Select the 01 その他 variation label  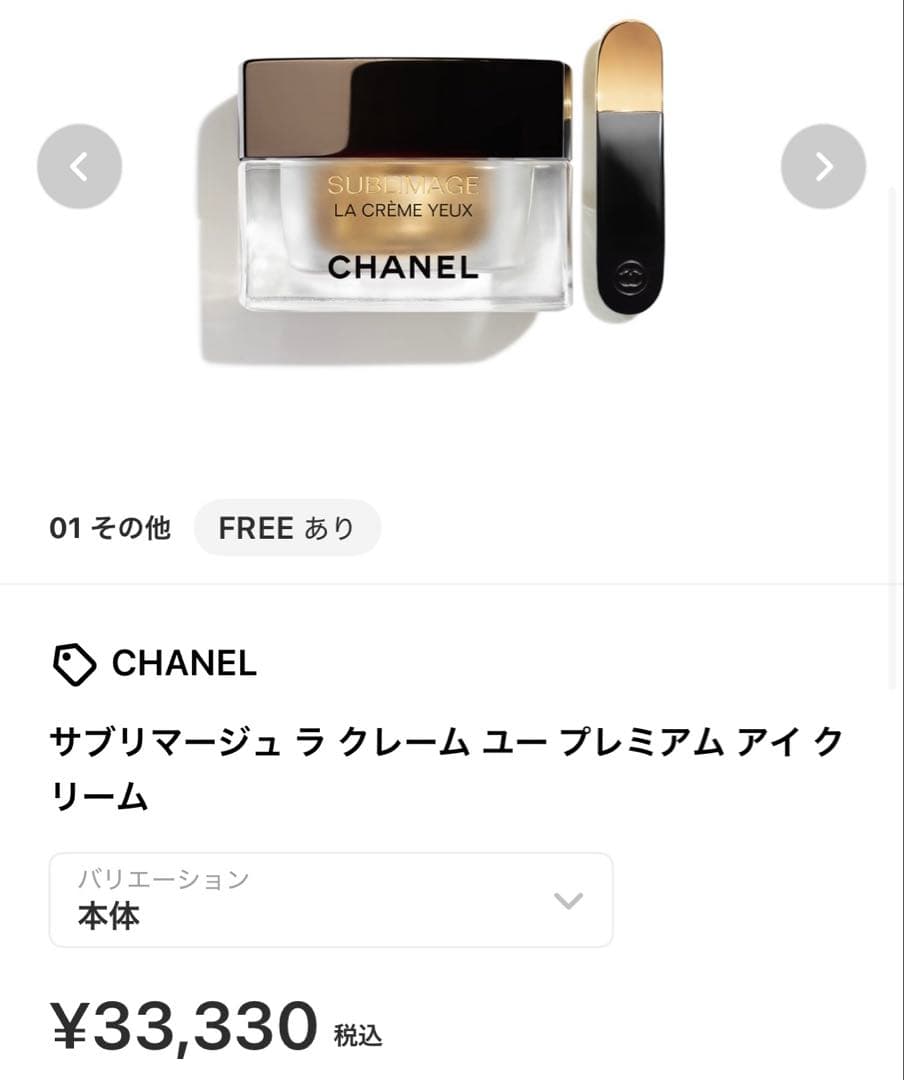(111, 527)
